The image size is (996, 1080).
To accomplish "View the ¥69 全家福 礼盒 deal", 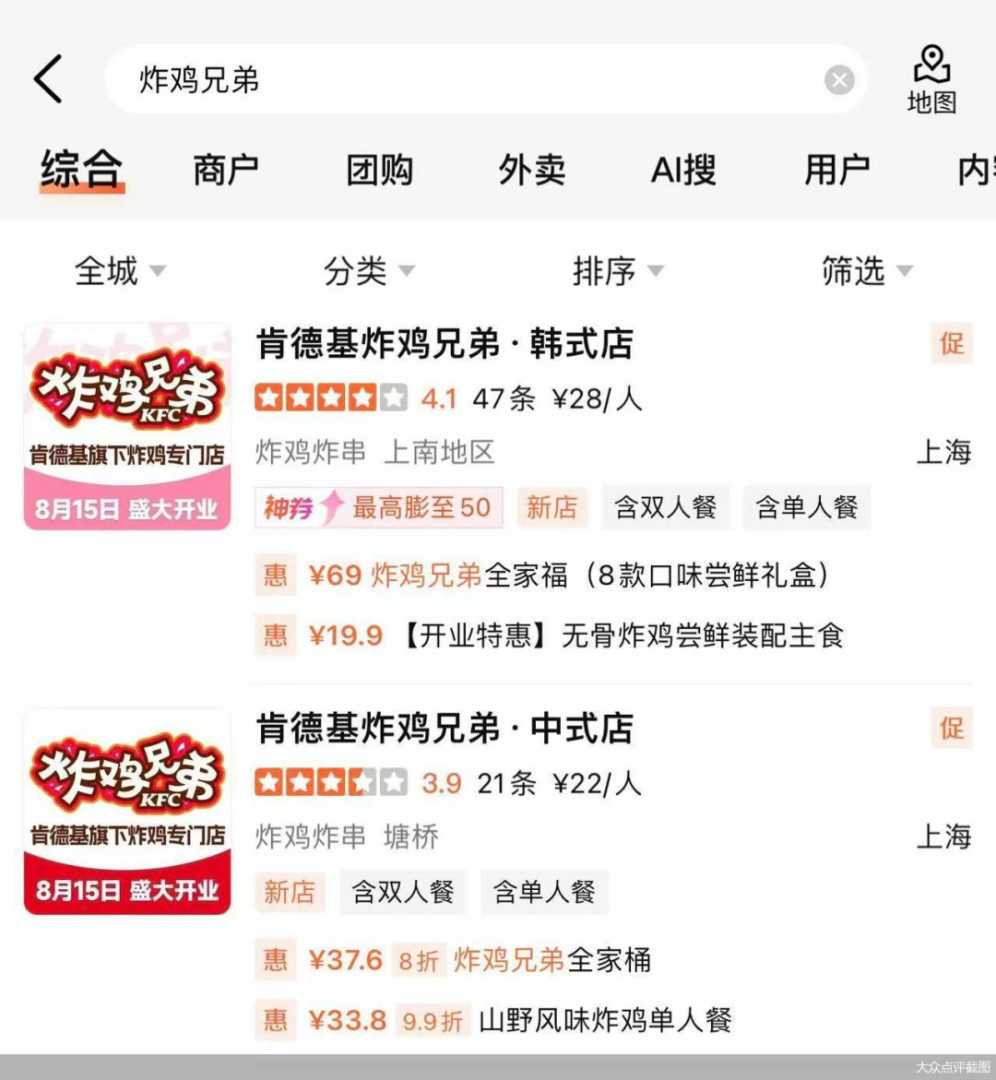I will 568,575.
